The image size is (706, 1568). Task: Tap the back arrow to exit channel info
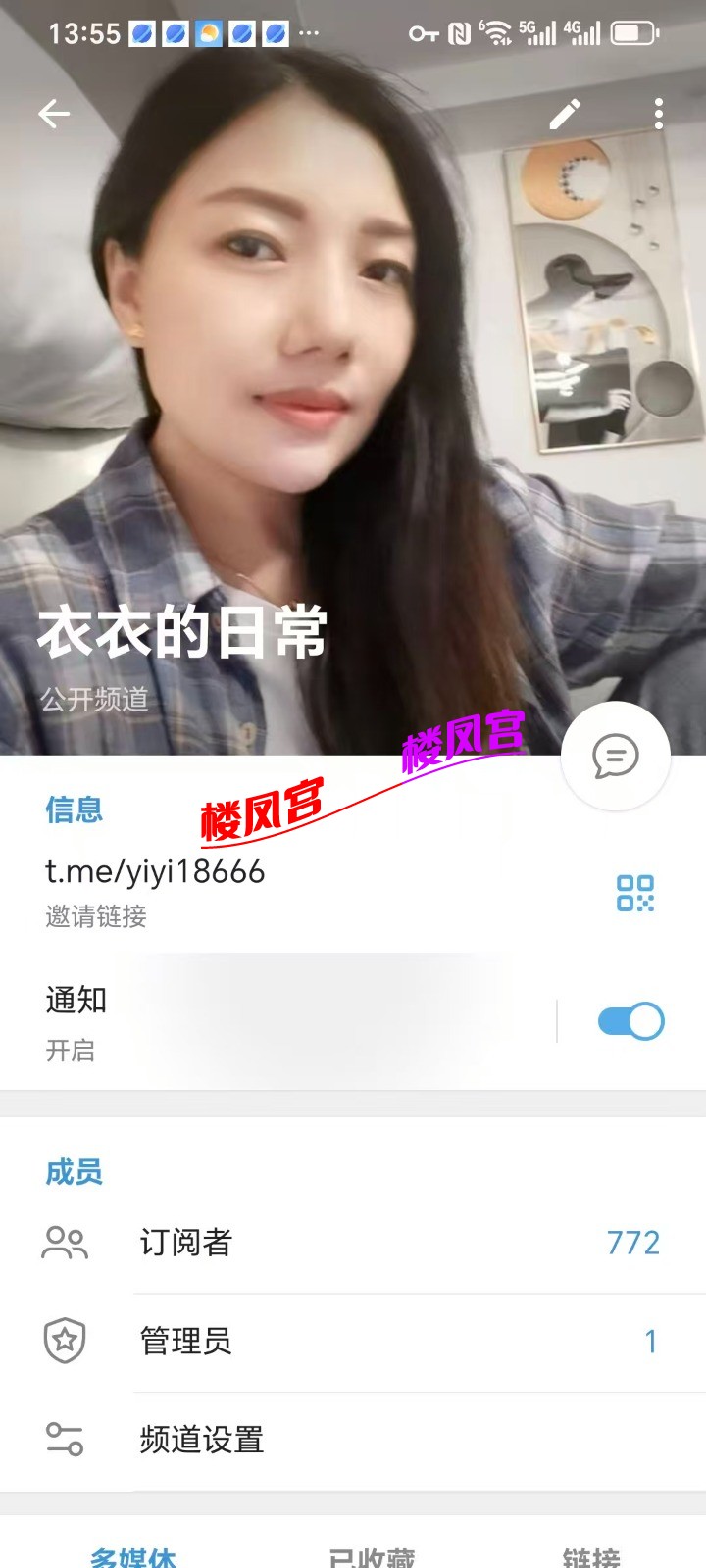click(56, 114)
